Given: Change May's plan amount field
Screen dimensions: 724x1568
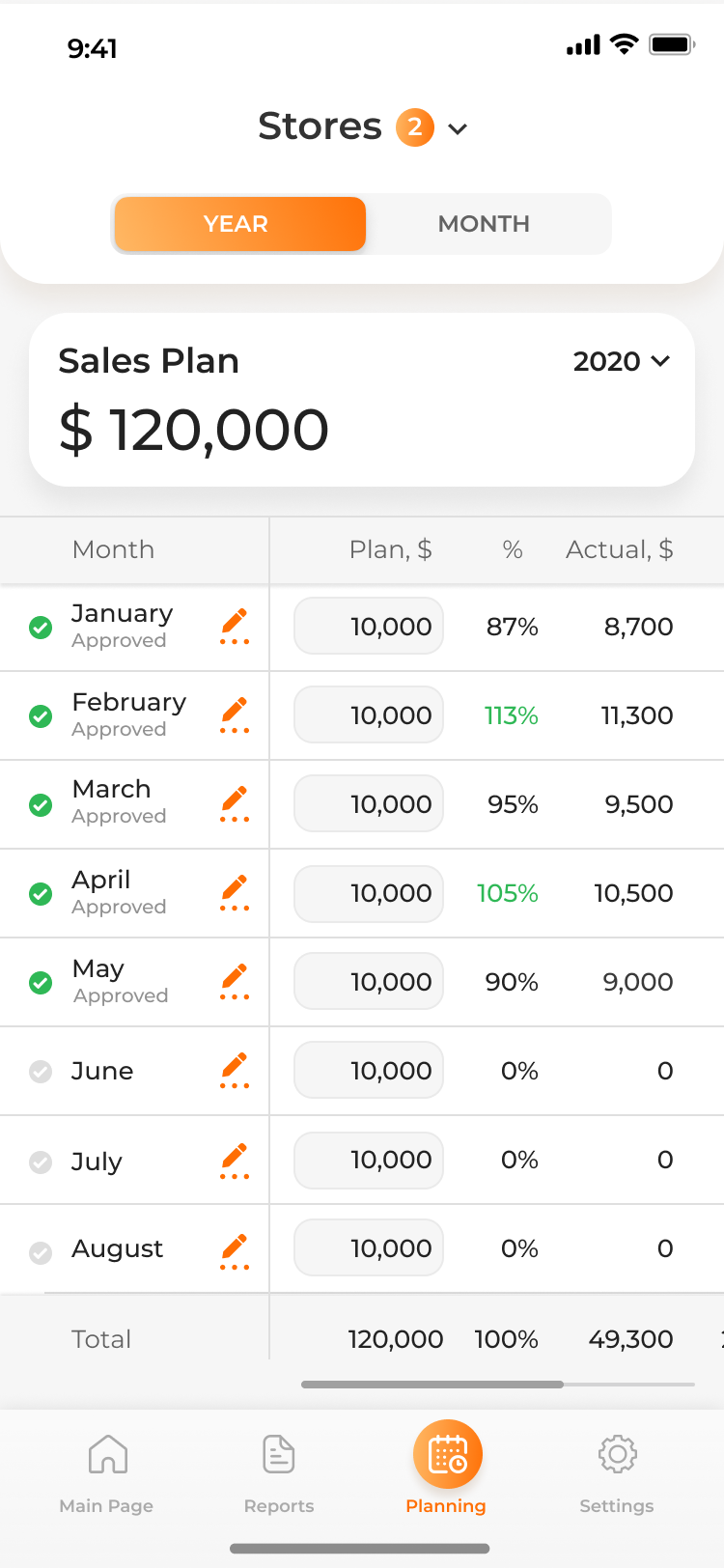Looking at the screenshot, I should tap(369, 981).
